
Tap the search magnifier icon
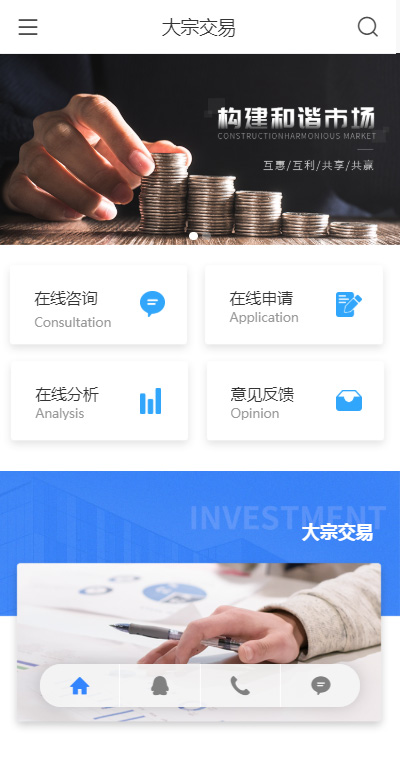tap(368, 27)
